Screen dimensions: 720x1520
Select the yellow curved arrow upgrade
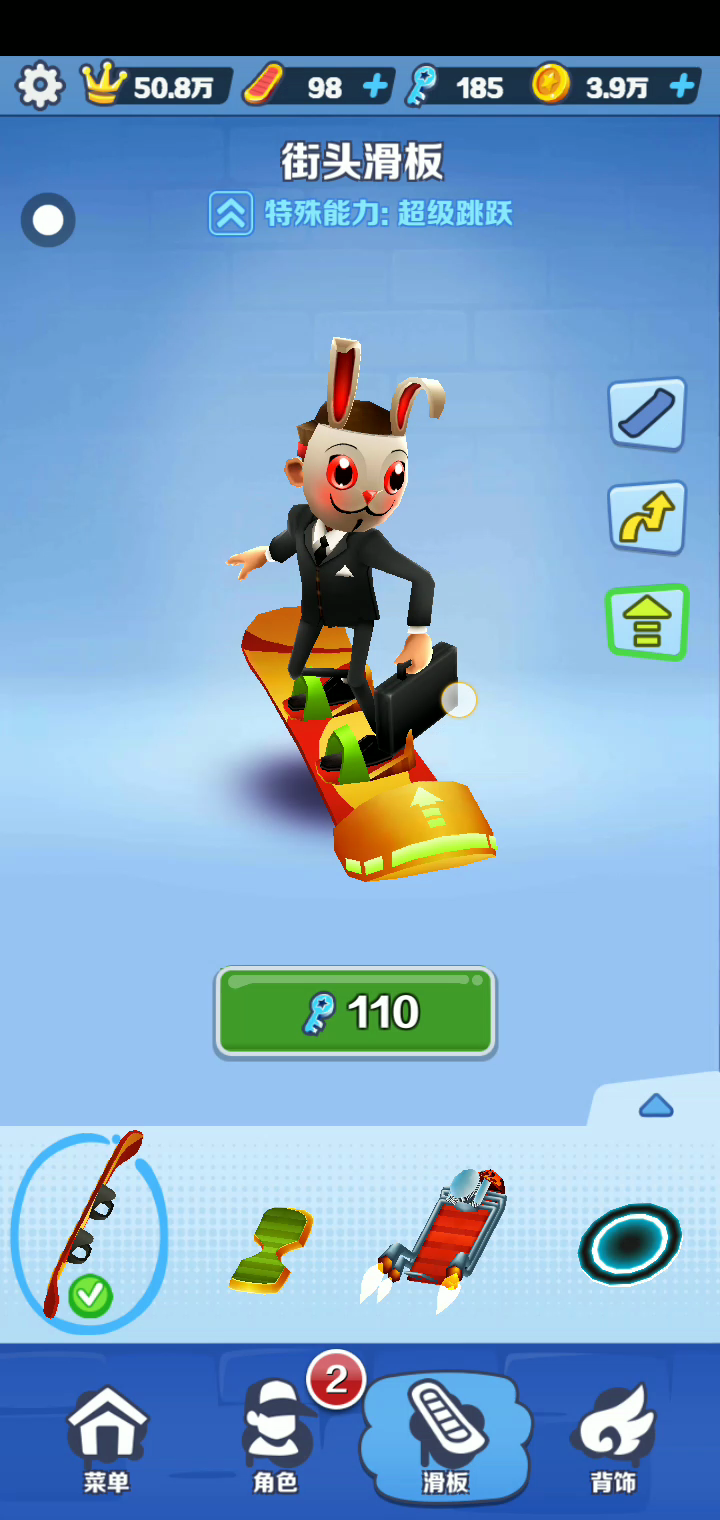(x=647, y=517)
